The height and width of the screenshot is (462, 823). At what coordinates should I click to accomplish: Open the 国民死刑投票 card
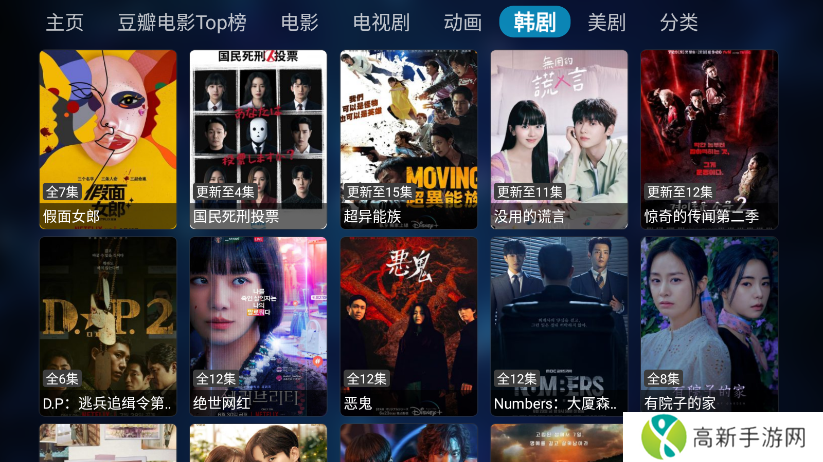258,138
